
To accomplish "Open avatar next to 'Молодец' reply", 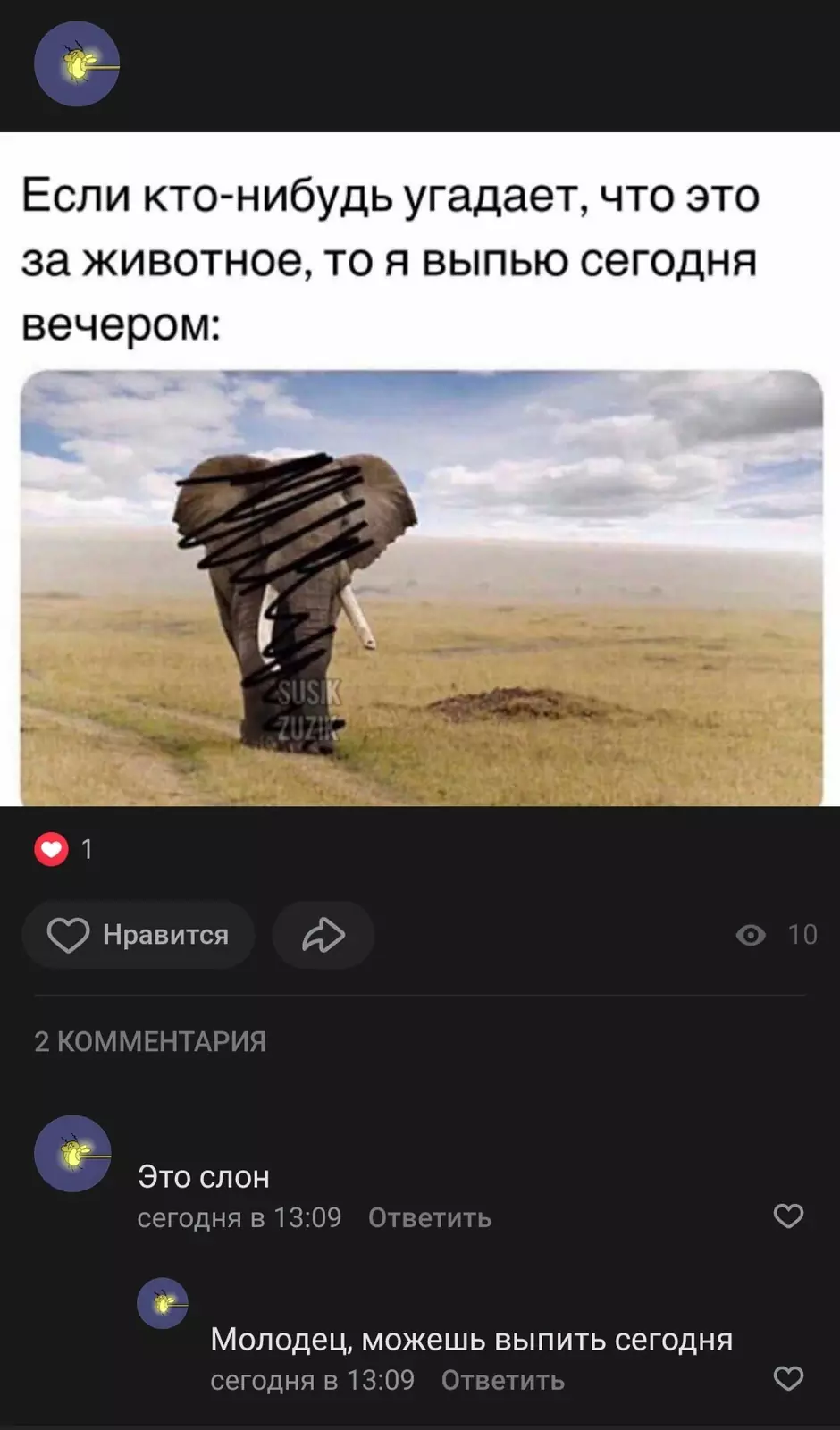I will click(163, 1303).
